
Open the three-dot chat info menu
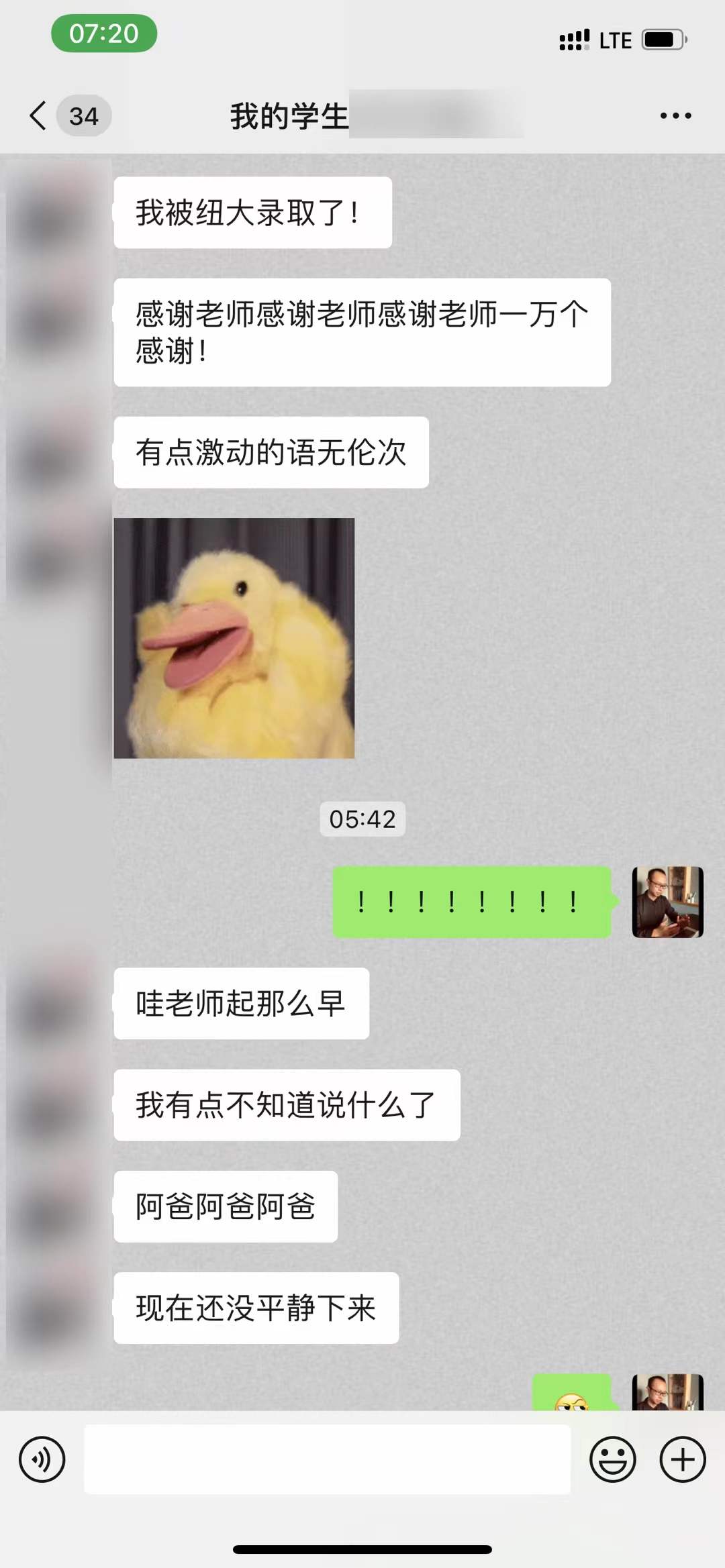[x=675, y=115]
